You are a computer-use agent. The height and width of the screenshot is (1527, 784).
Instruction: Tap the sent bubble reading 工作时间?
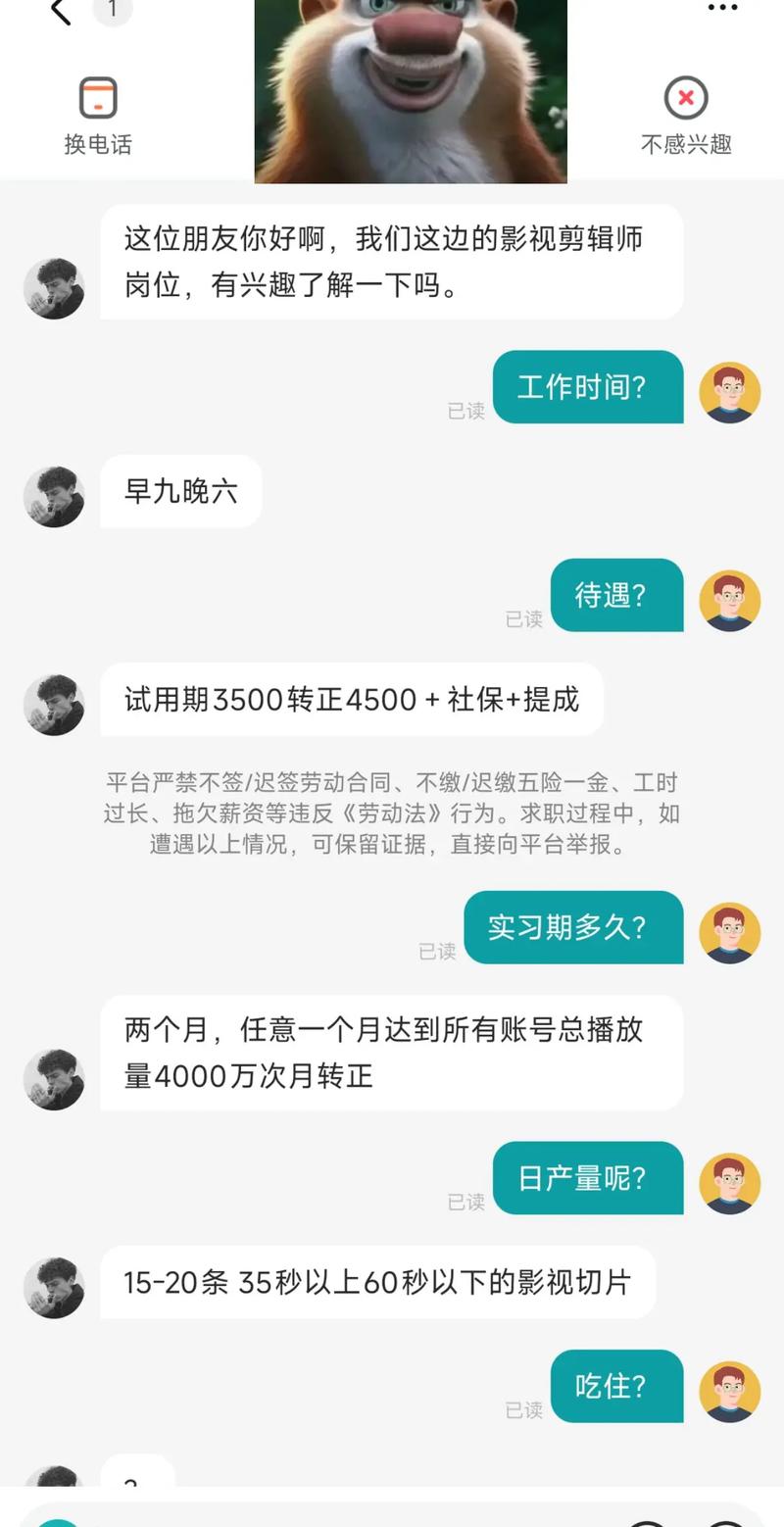point(588,387)
